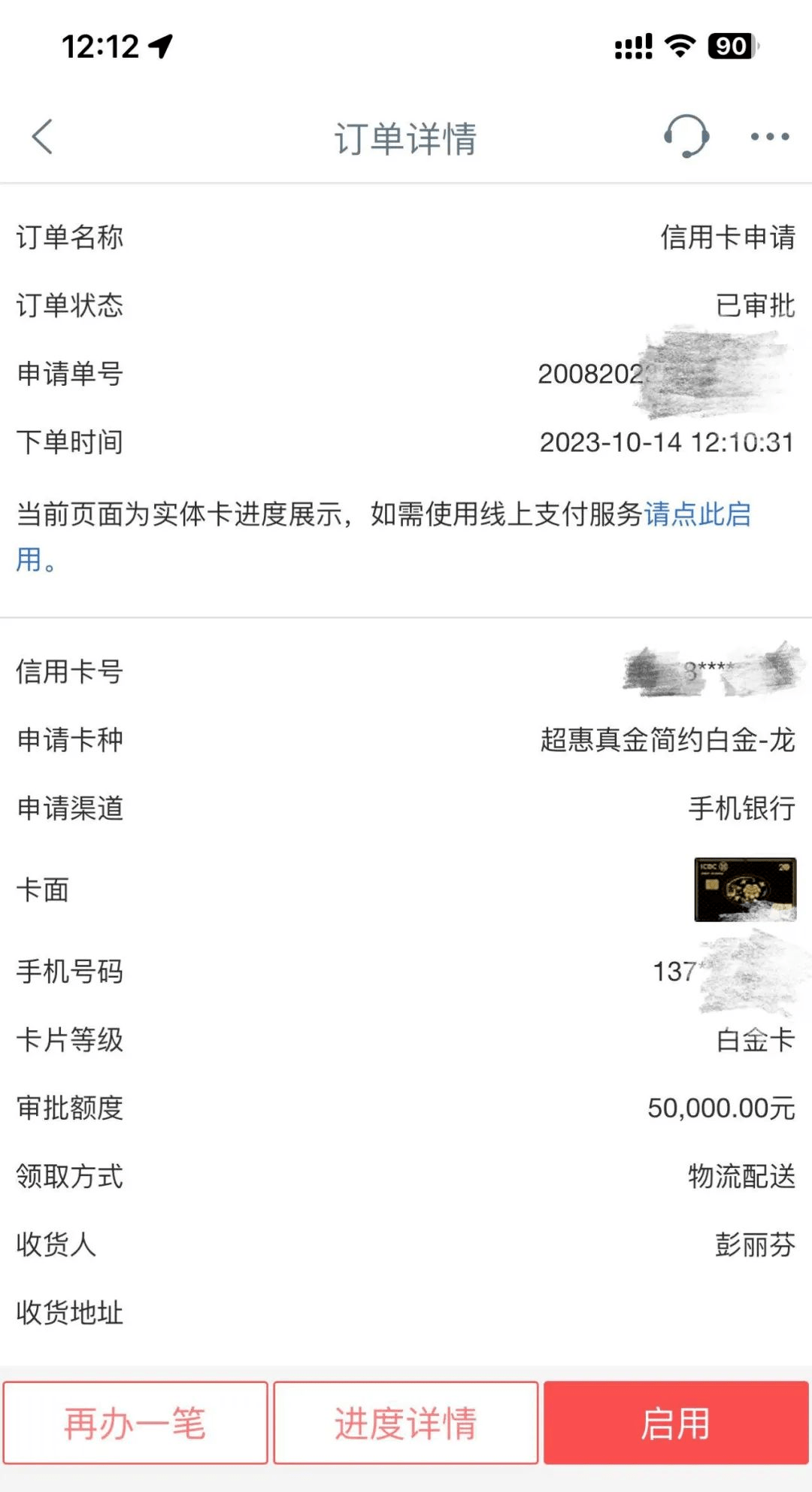Tap the cellular signal indicator
This screenshot has width=812, height=1492.
pyautogui.click(x=632, y=47)
